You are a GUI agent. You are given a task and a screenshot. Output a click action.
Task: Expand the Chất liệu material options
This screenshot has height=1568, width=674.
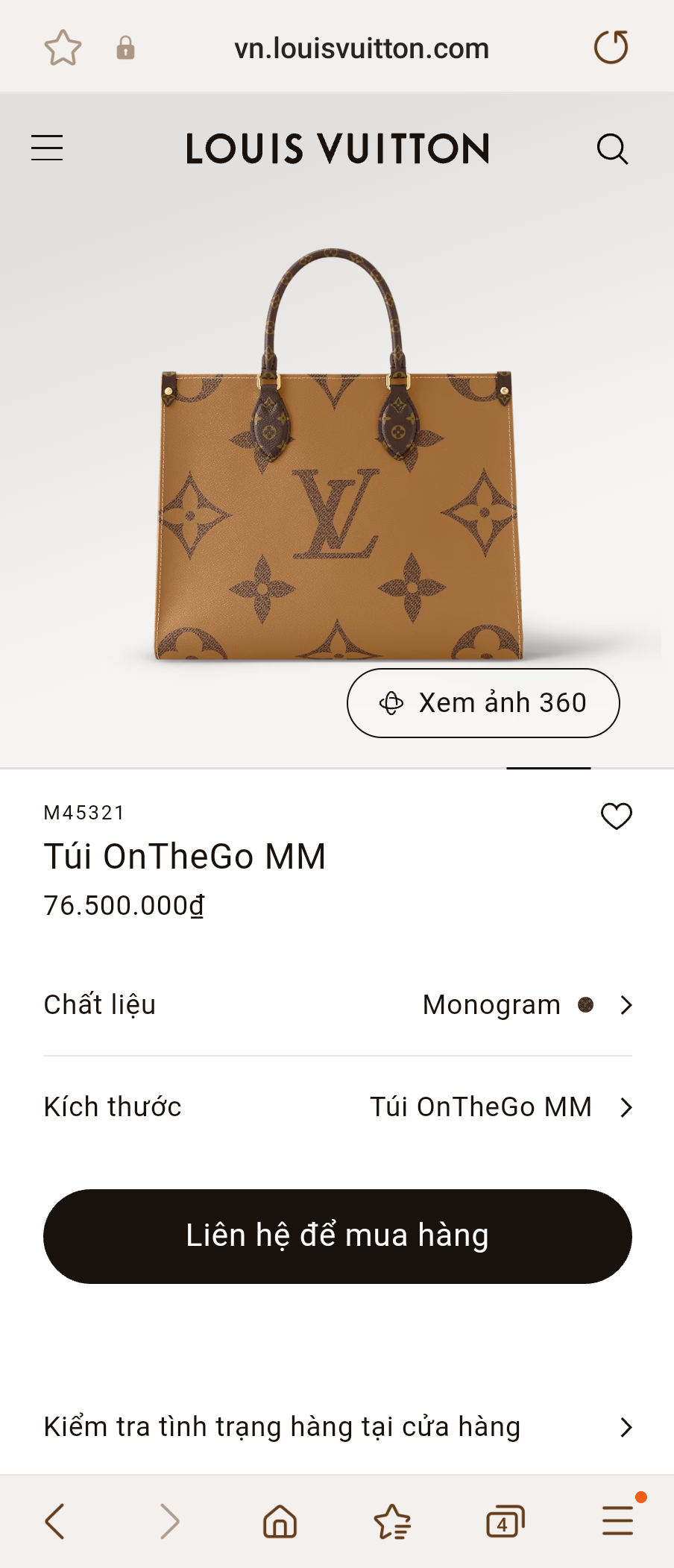click(626, 1005)
